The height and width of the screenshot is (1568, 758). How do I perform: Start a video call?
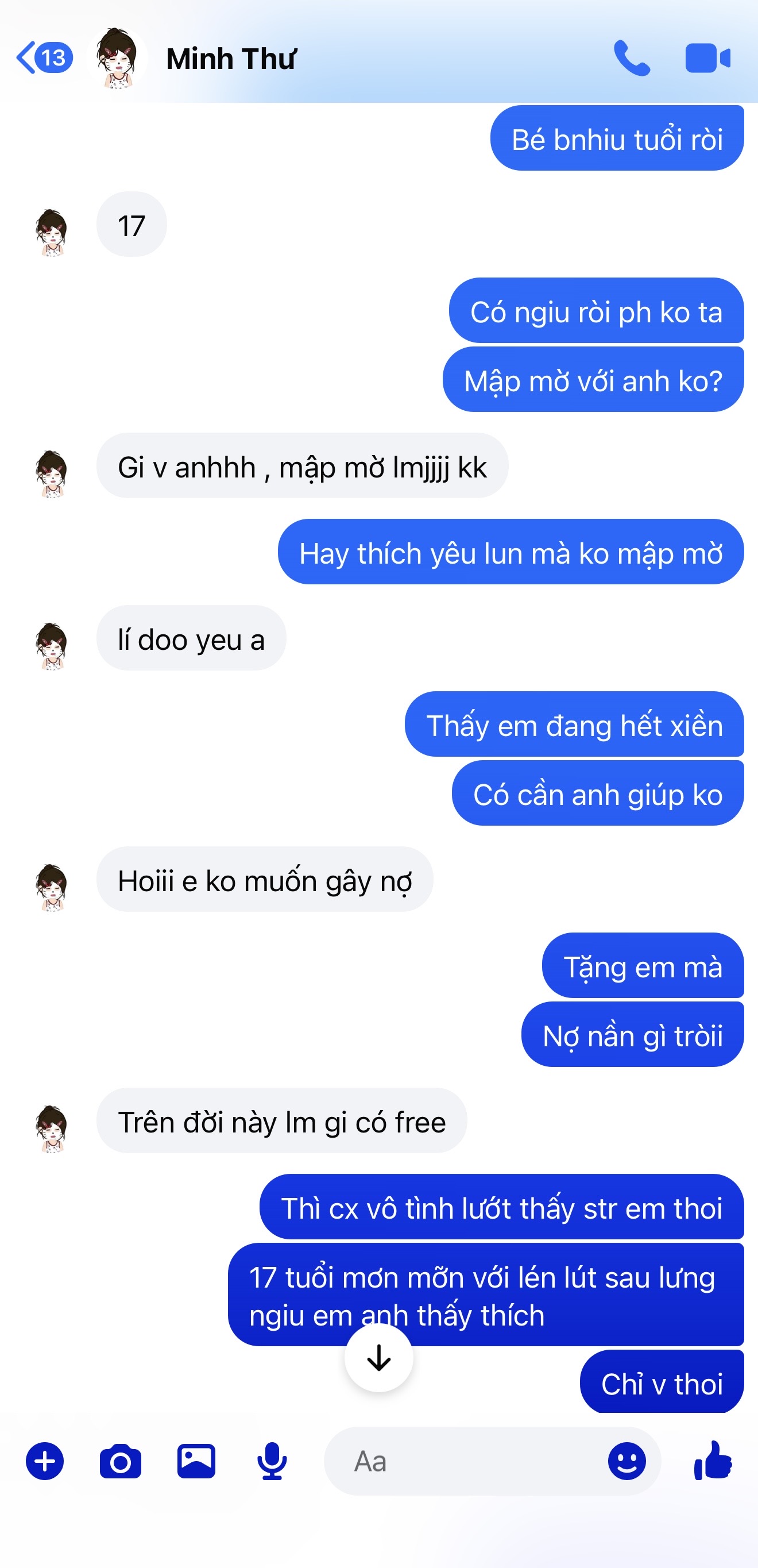(707, 59)
